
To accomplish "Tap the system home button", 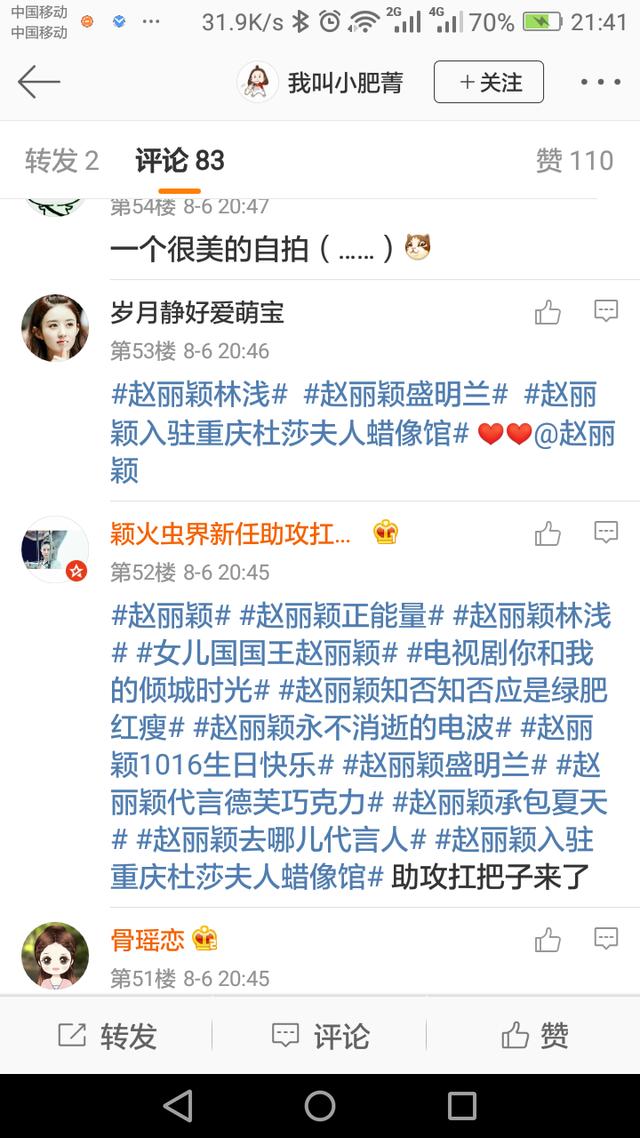I will coord(320,1106).
